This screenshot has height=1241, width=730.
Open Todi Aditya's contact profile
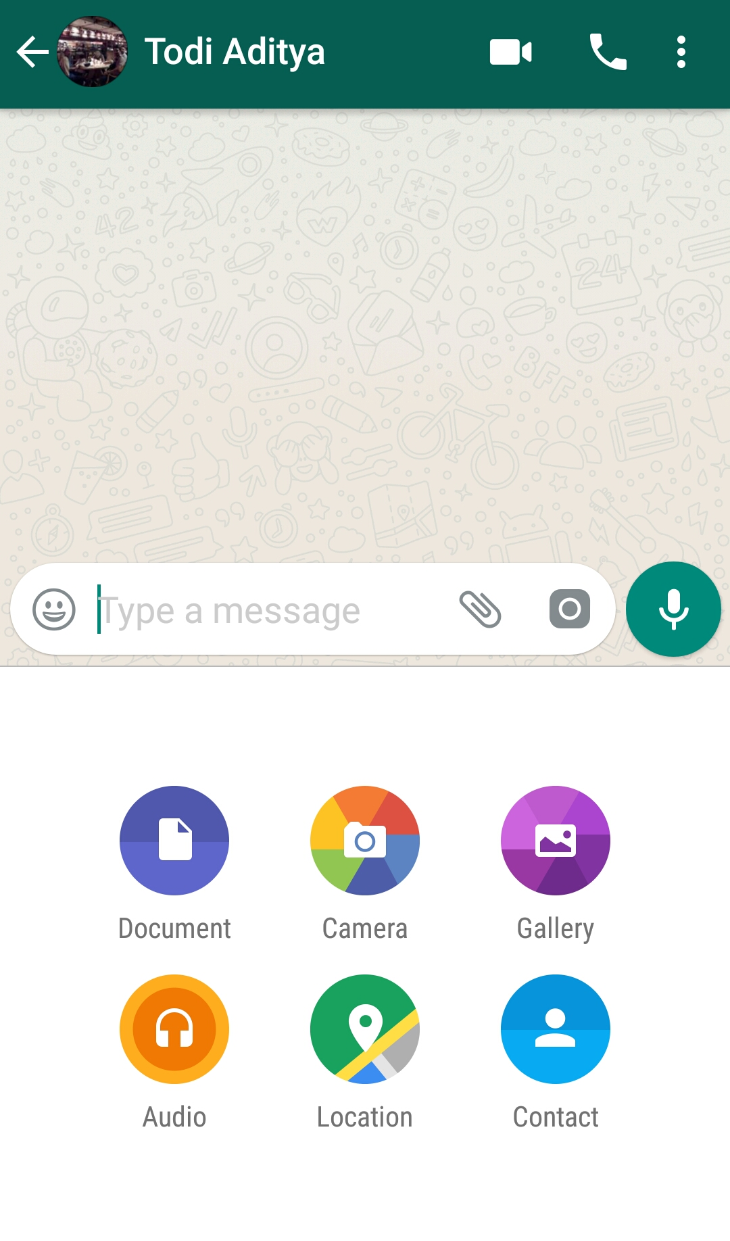pos(235,52)
